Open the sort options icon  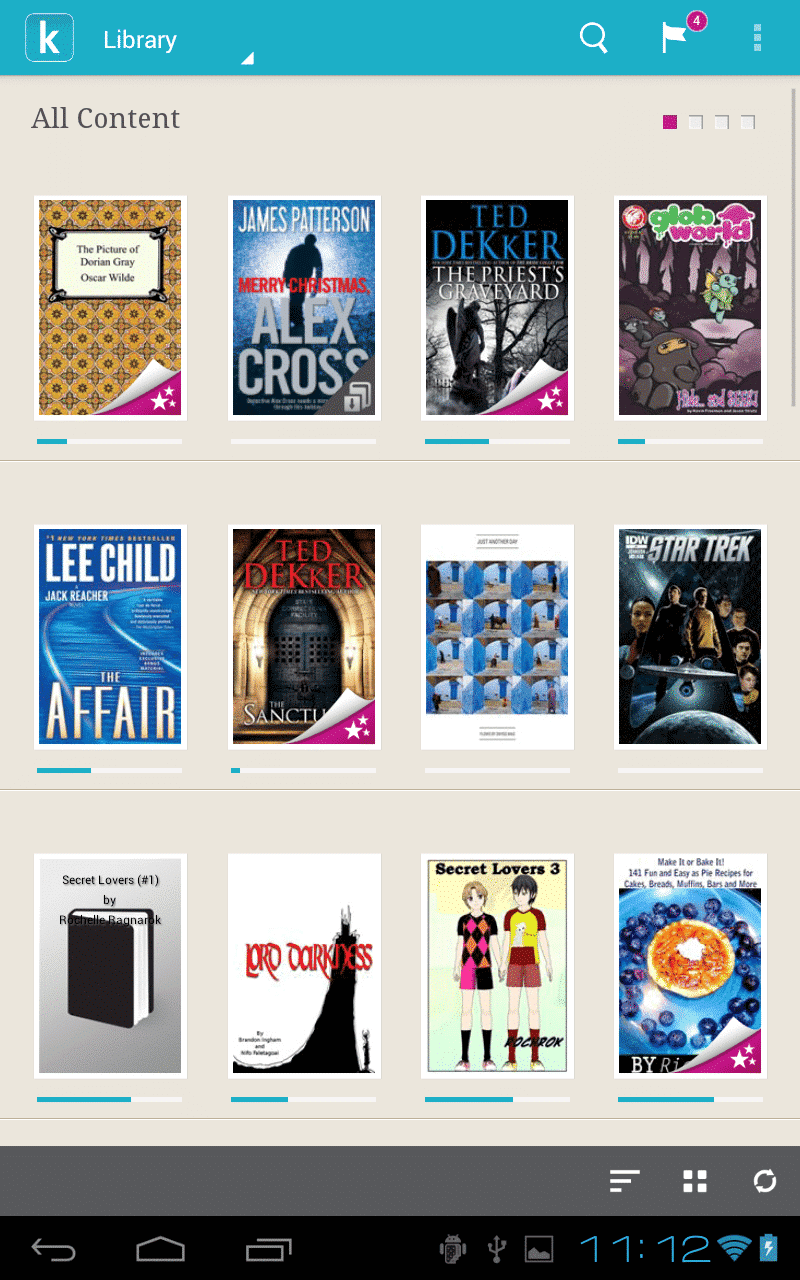(625, 1181)
